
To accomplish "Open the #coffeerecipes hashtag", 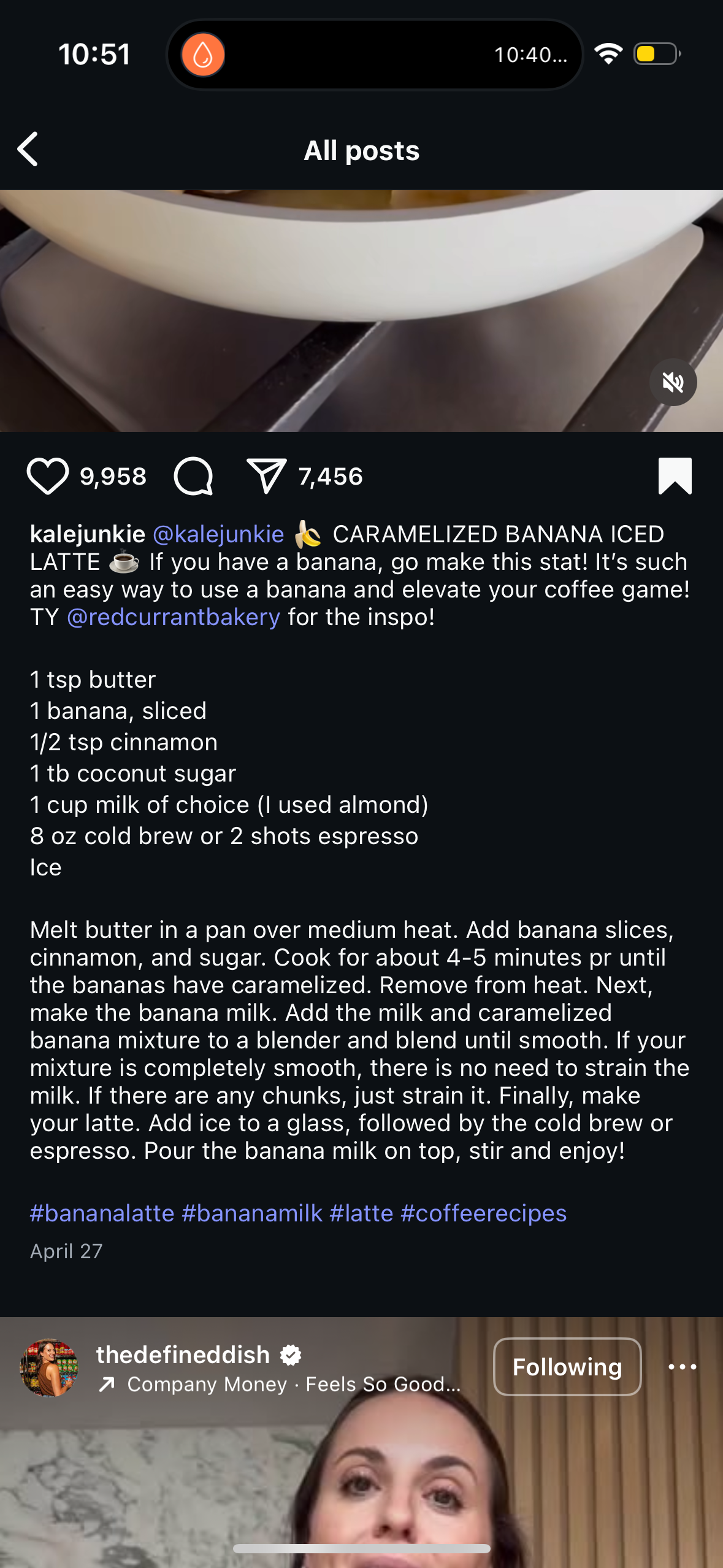I will (x=483, y=1213).
